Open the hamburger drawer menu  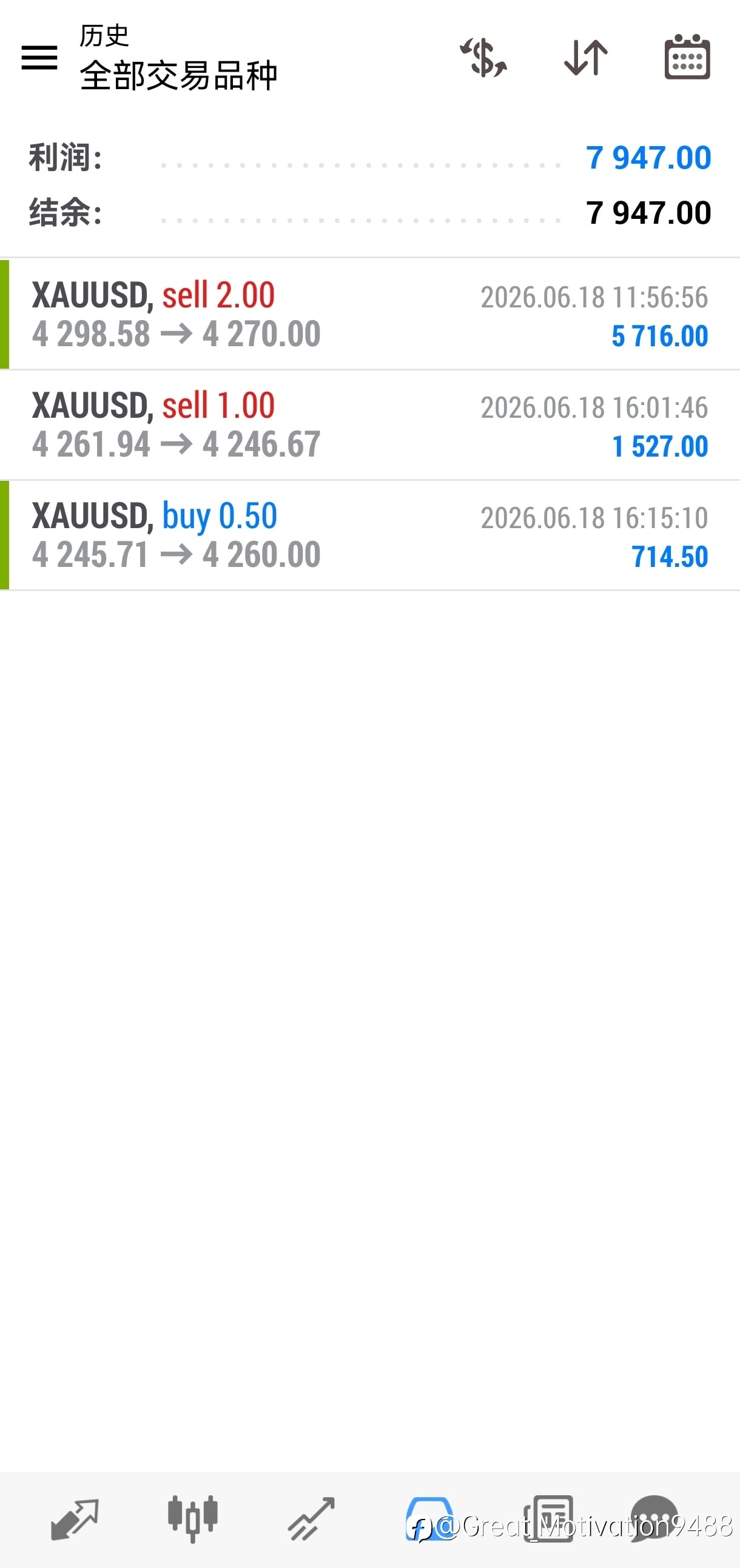(x=39, y=58)
